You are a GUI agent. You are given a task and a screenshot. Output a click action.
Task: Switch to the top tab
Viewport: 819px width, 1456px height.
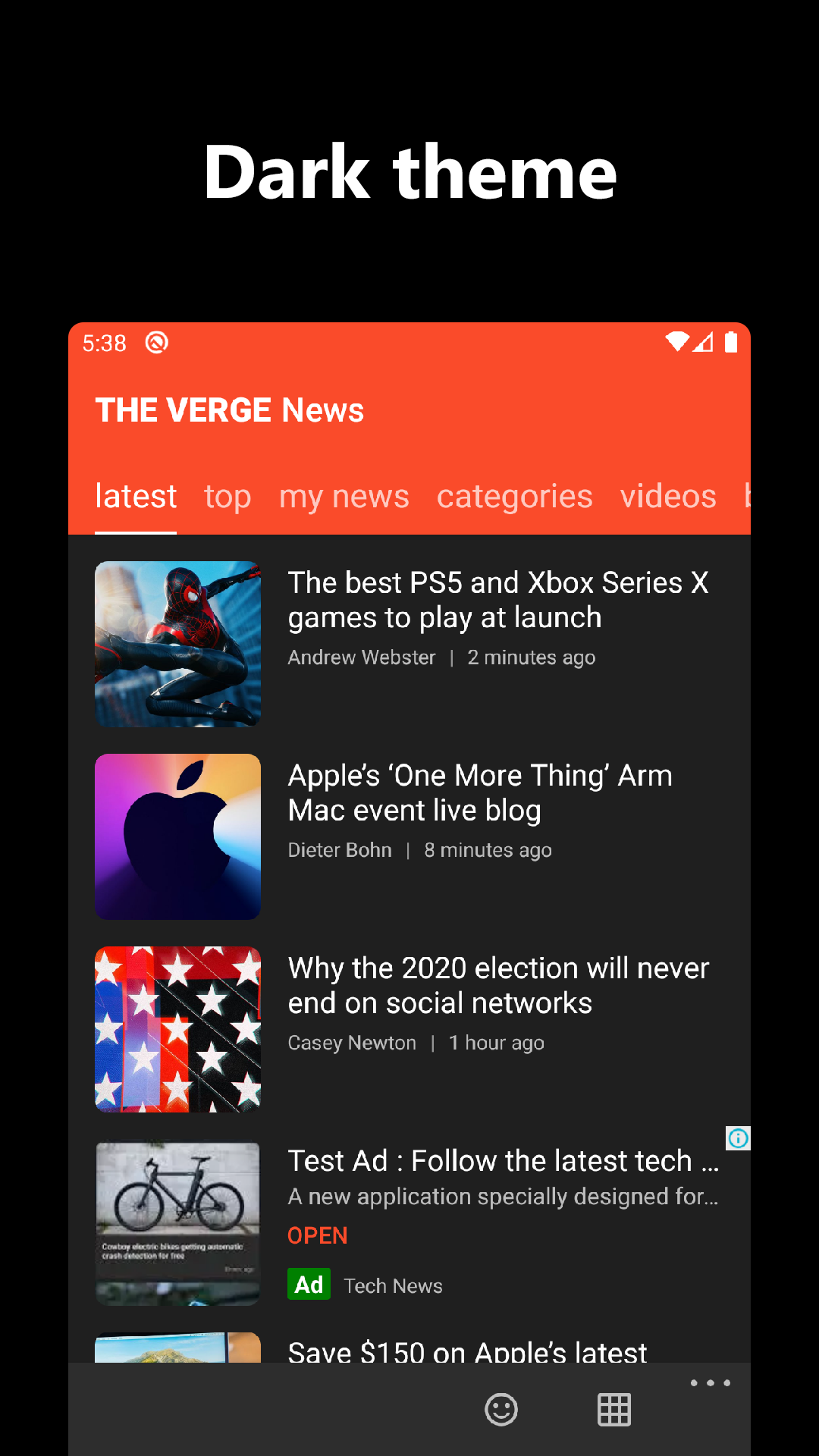(227, 497)
